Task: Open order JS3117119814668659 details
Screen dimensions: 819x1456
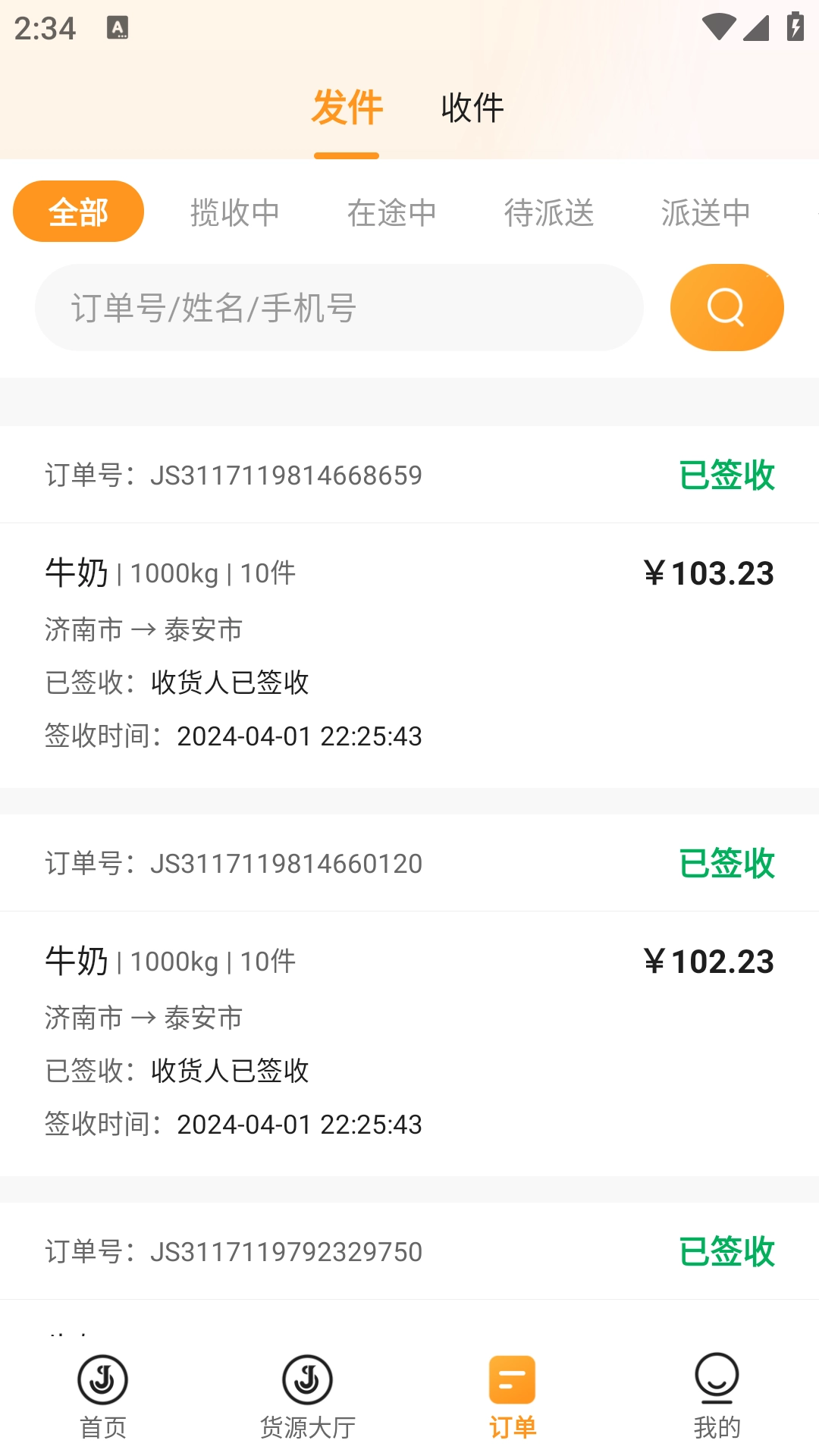Action: tap(286, 475)
